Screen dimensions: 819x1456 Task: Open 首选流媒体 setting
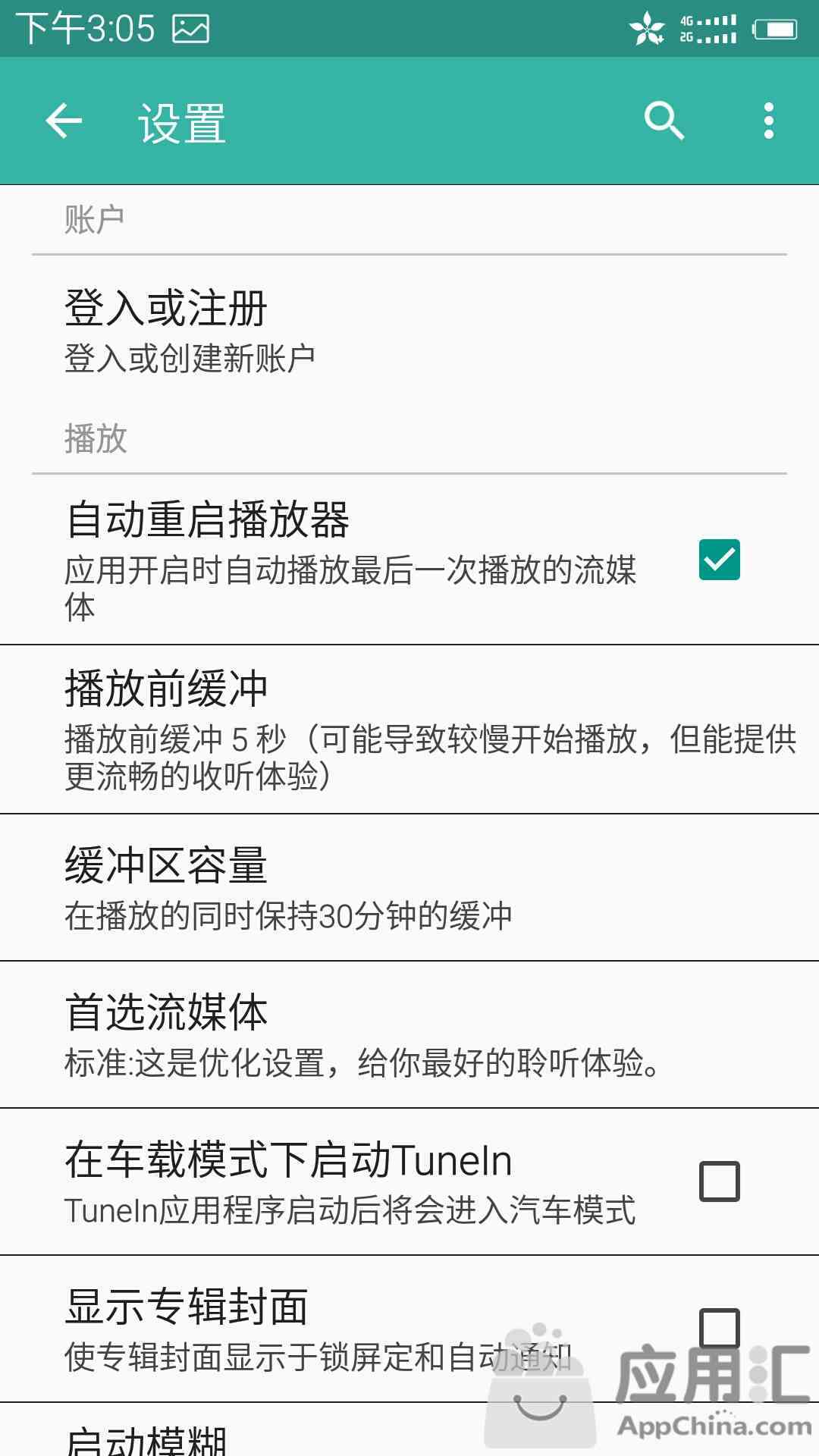click(x=409, y=1034)
